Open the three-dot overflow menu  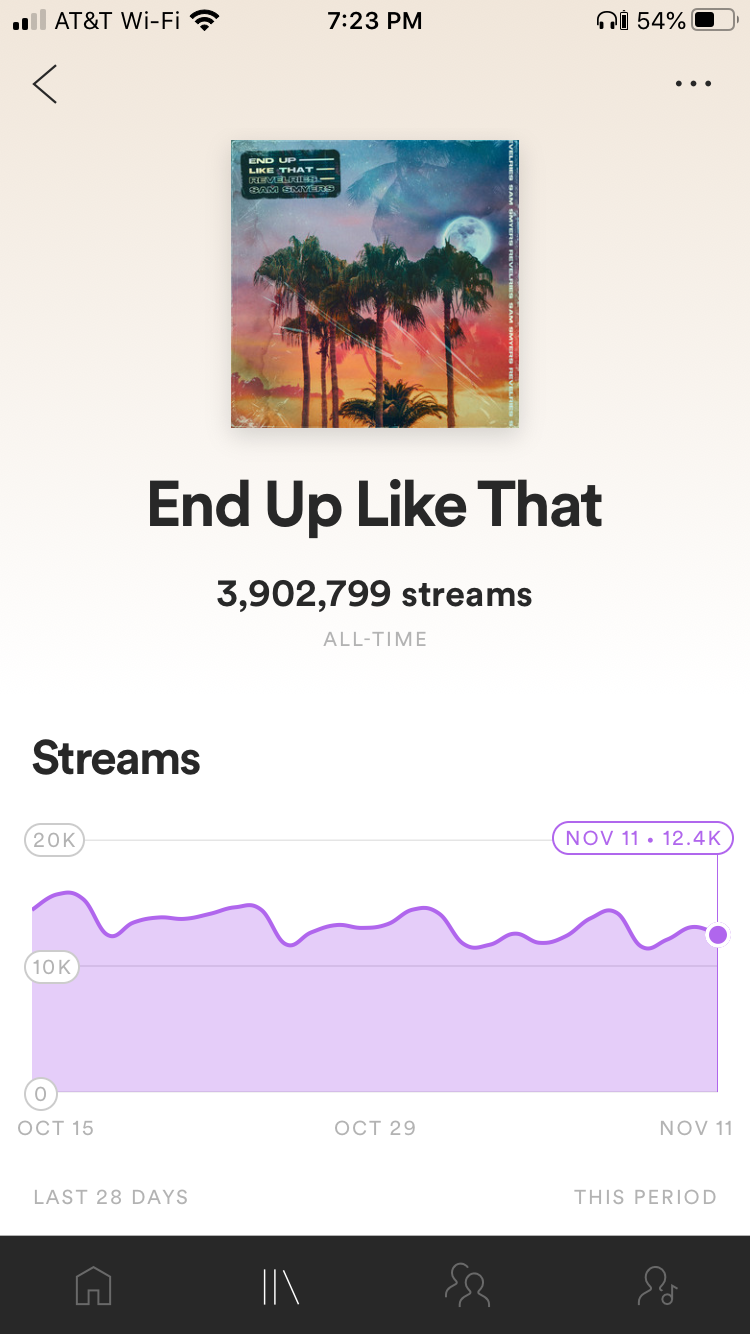coord(693,84)
